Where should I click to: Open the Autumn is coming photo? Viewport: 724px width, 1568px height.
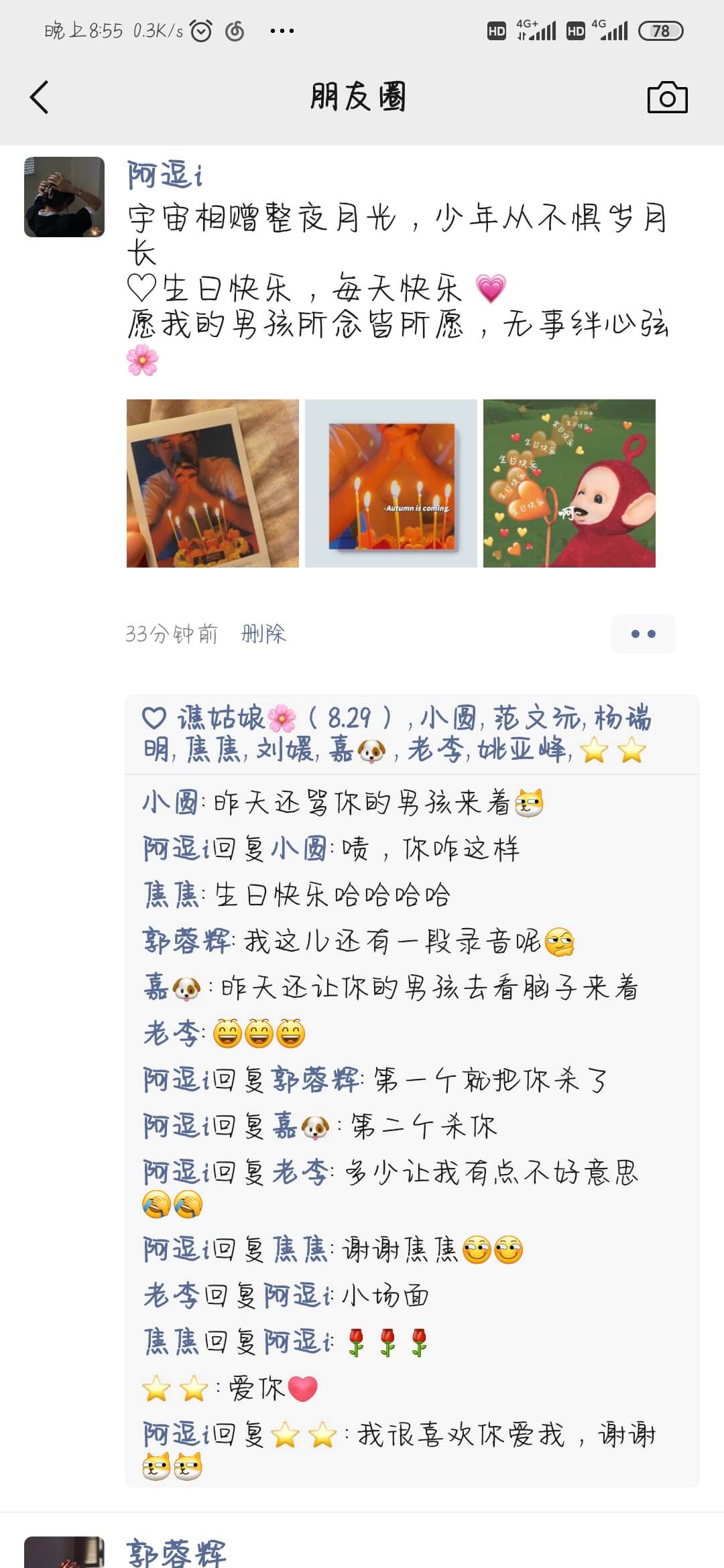click(x=391, y=483)
